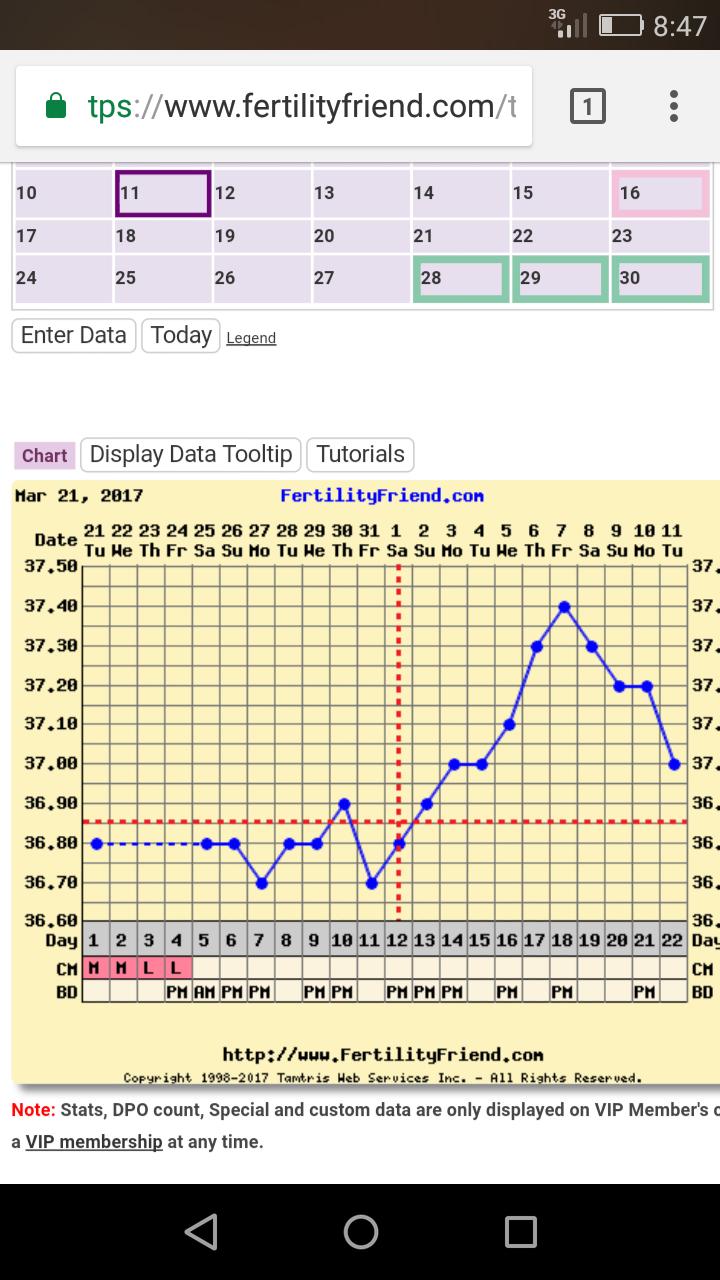Jump to Today on the calendar

tap(181, 335)
